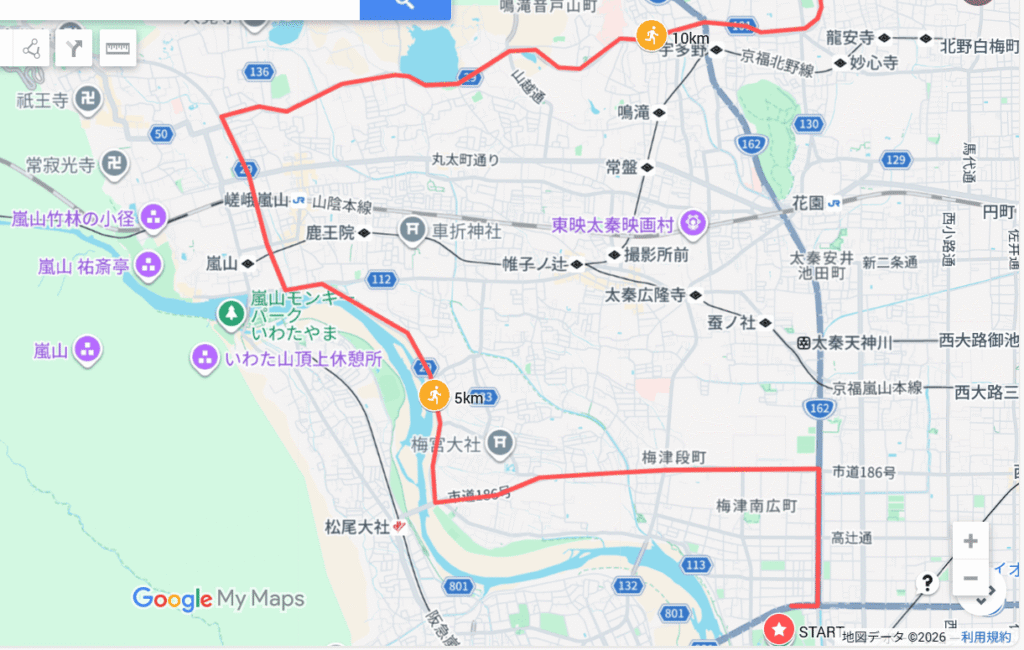
Task: Focus the map search text field
Action: pyautogui.click(x=180, y=6)
